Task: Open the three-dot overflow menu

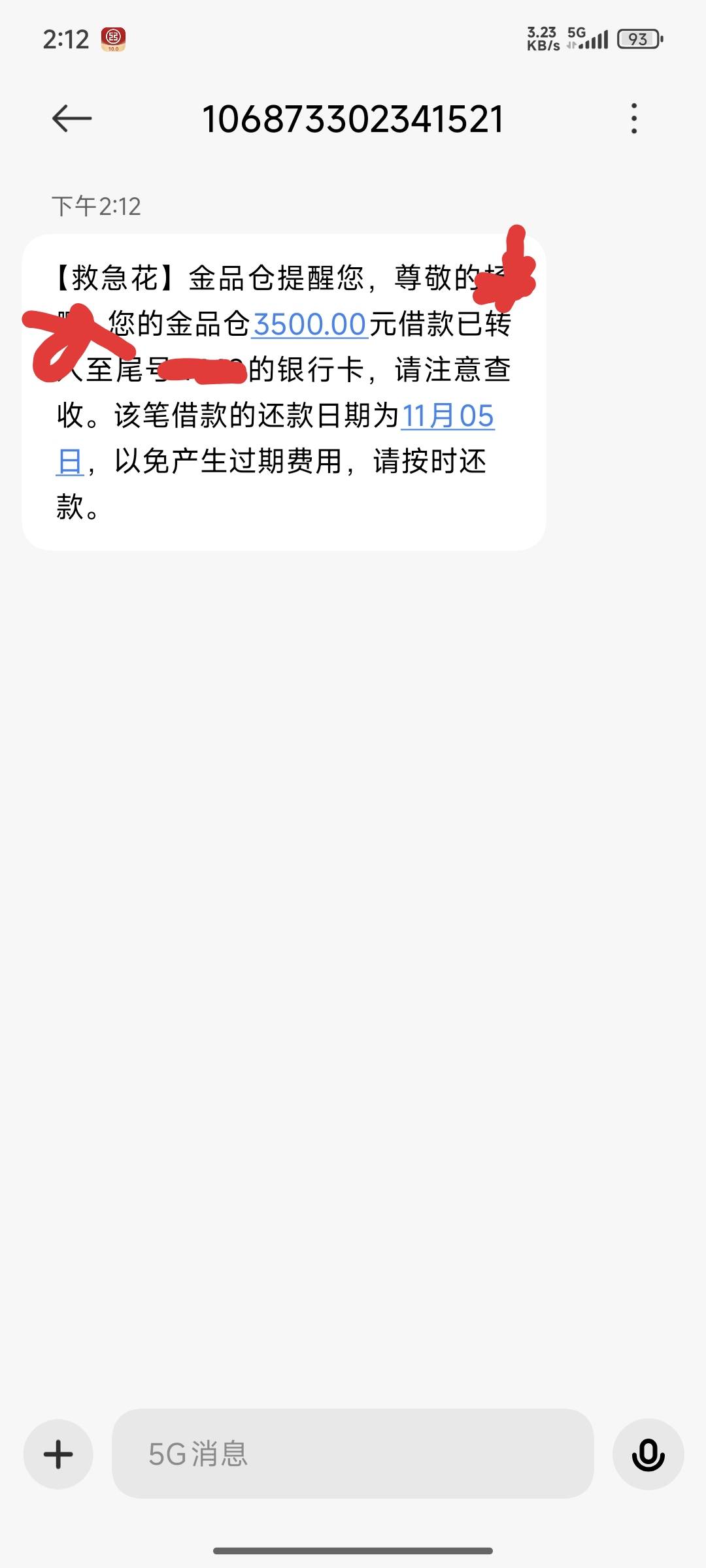Action: [633, 119]
